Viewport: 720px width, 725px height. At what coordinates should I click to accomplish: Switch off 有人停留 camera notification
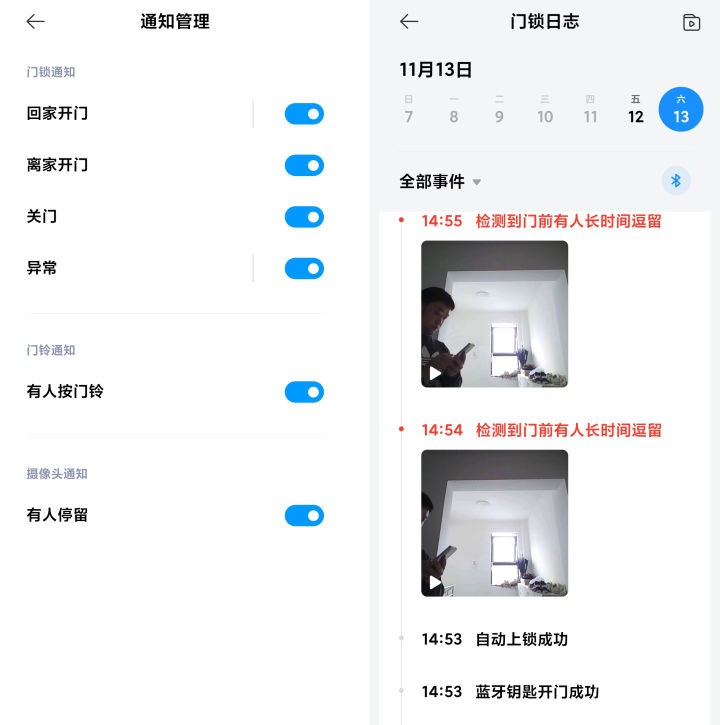click(304, 515)
